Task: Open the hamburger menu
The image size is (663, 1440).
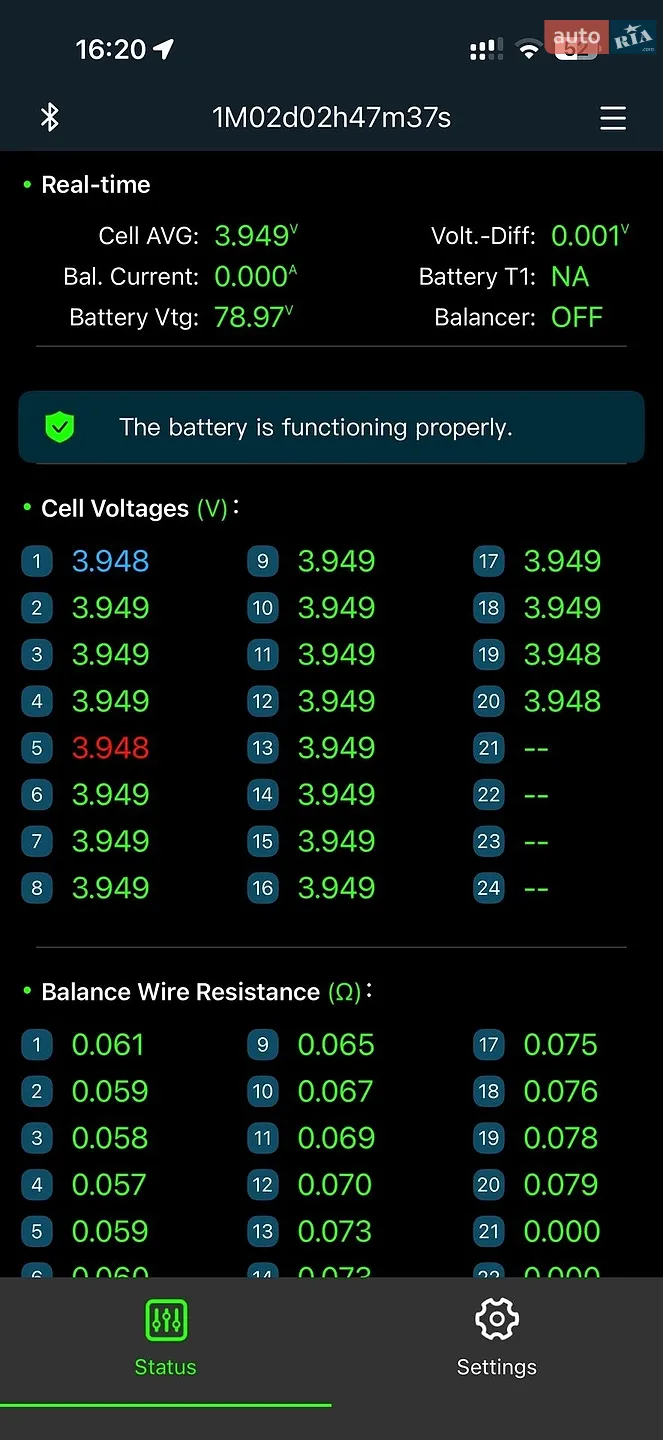Action: 612,118
